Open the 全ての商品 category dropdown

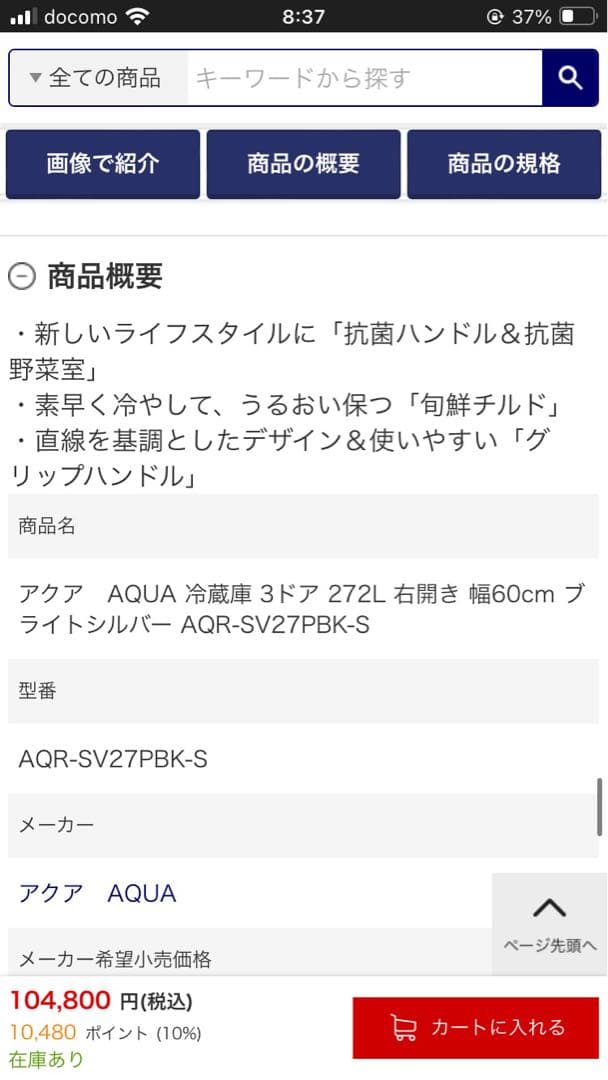point(97,78)
